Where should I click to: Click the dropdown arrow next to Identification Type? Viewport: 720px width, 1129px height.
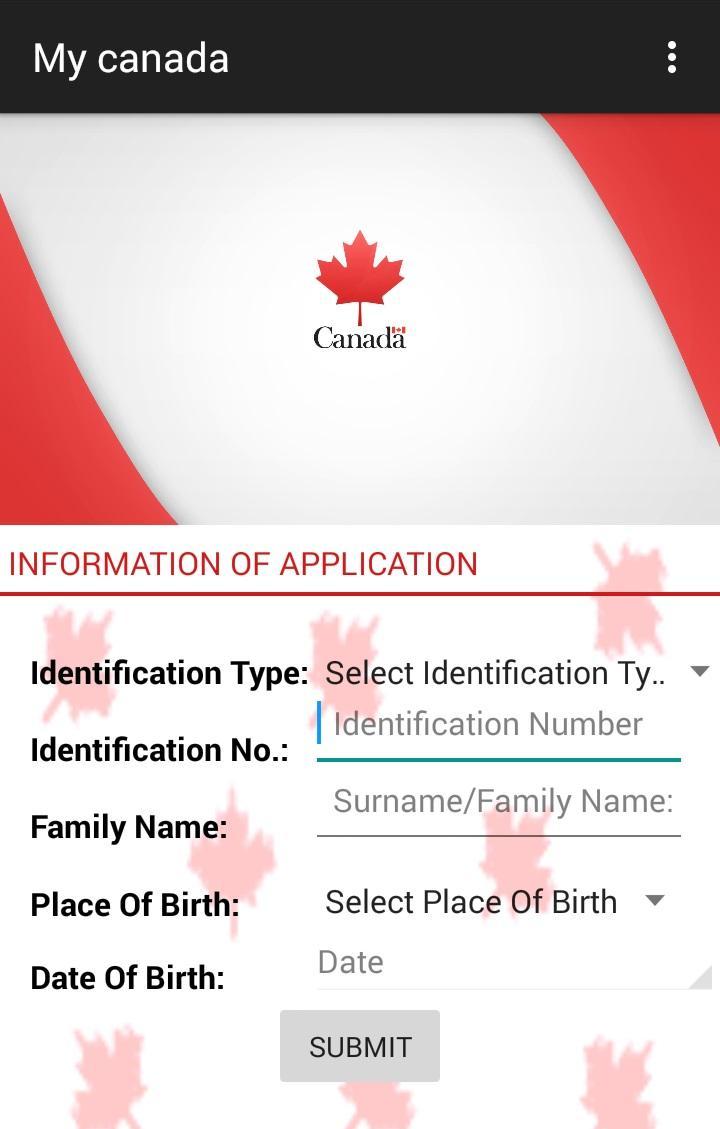point(698,673)
